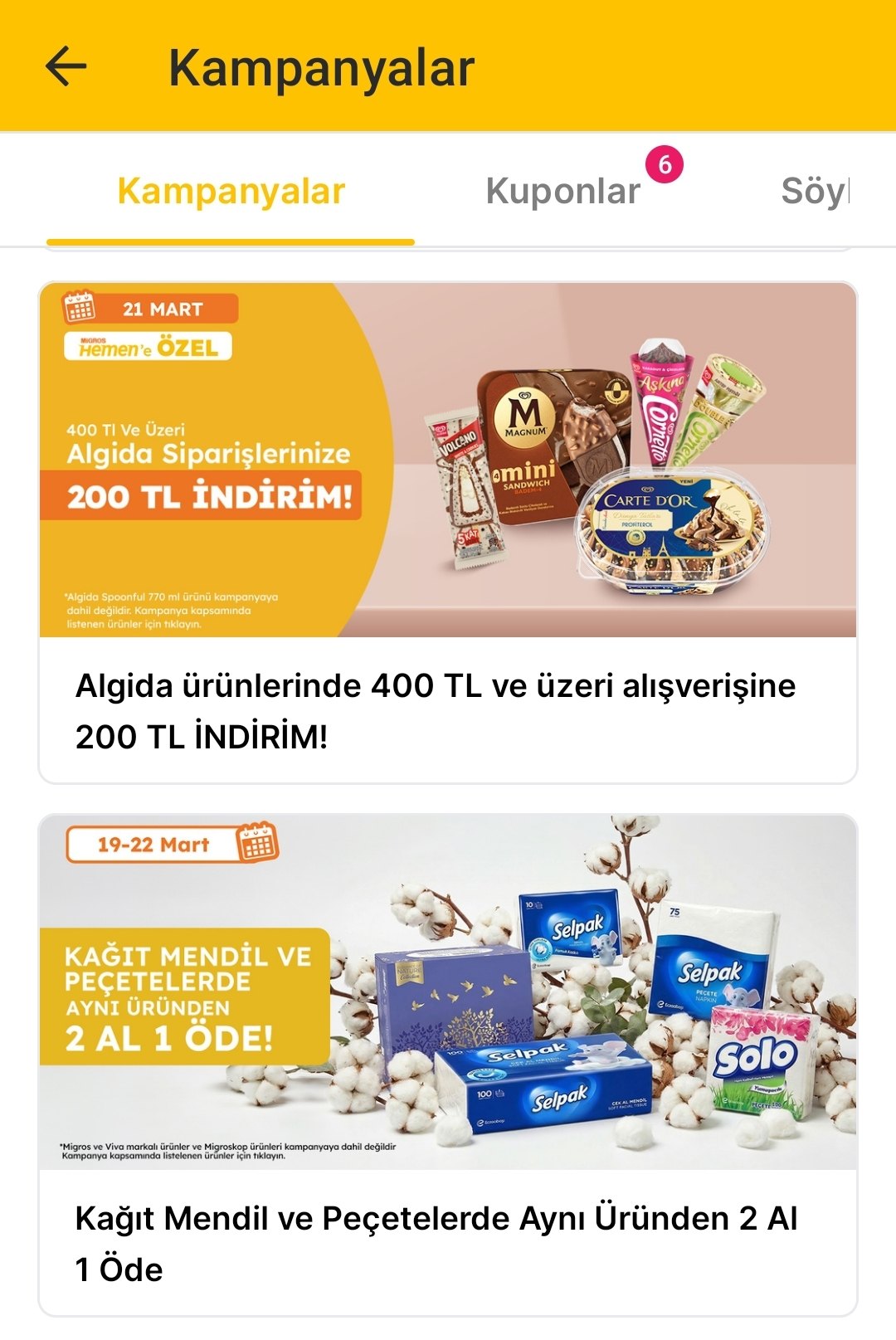Select the Kampanyalar tab
Image resolution: width=896 pixels, height=1340 pixels.
tap(232, 191)
